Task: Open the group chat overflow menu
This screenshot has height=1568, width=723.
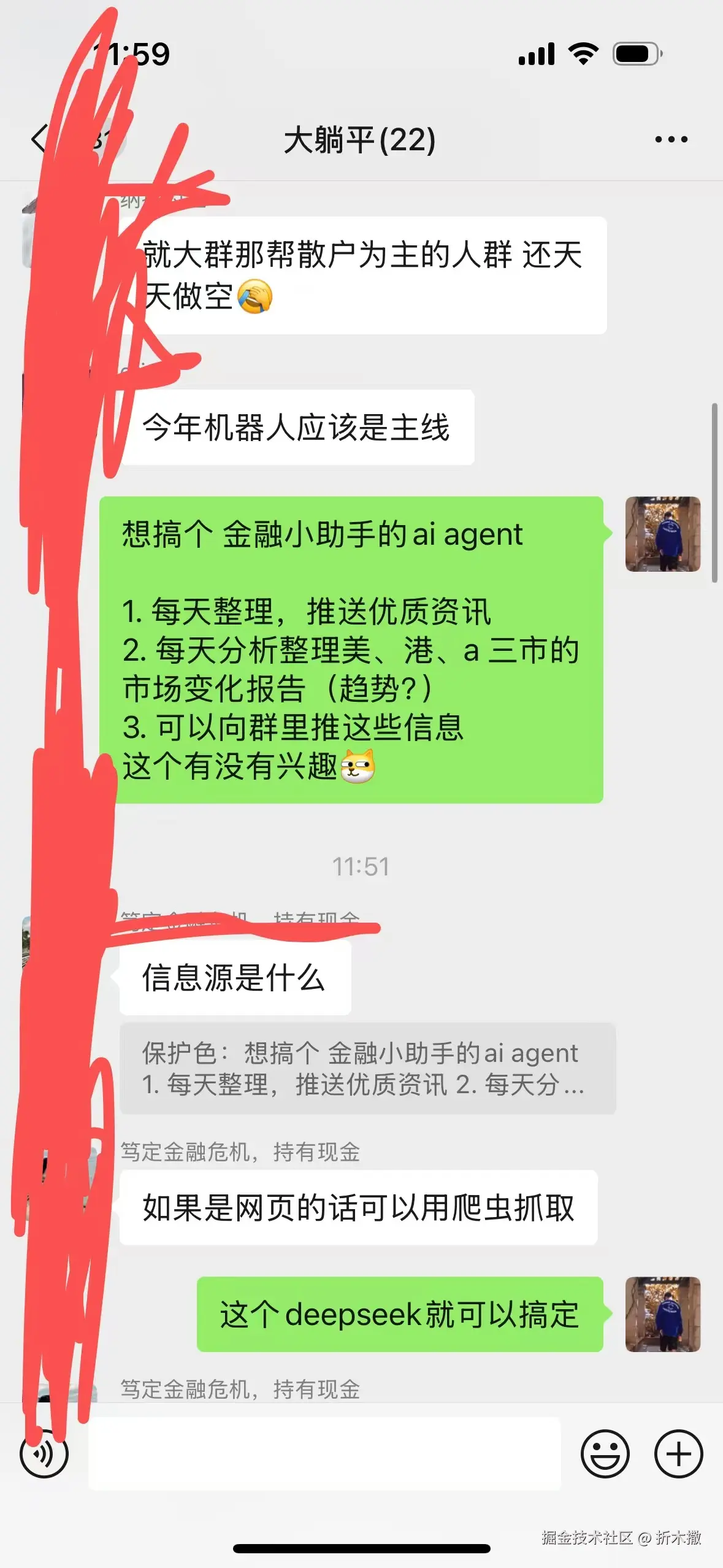Action: [671, 140]
